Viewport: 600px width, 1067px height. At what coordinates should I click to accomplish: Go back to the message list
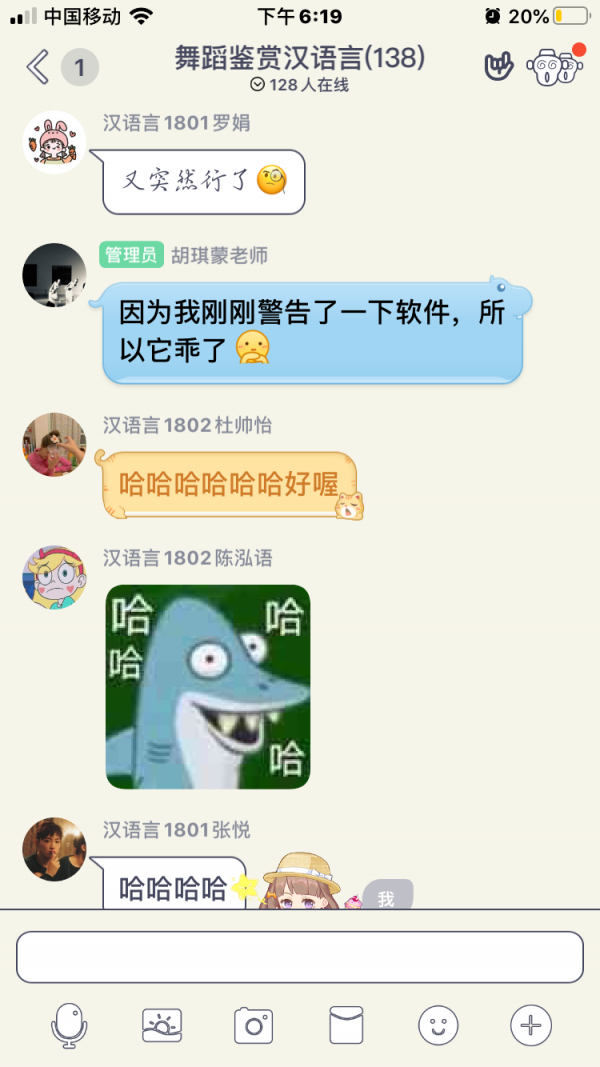pyautogui.click(x=37, y=67)
